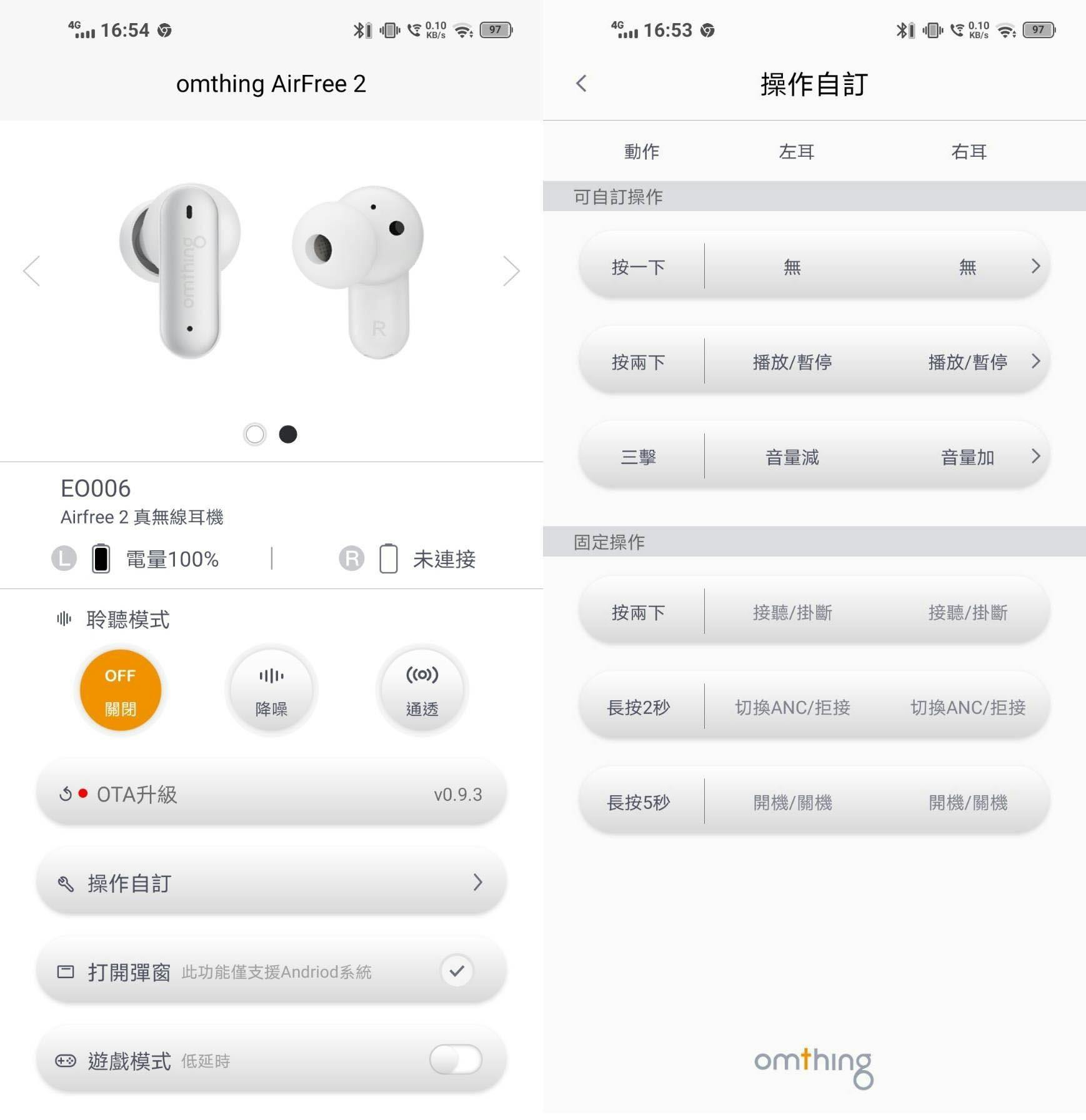Switch listening mode to 降噪
Viewport: 1086px width, 1120px height.
(271, 691)
